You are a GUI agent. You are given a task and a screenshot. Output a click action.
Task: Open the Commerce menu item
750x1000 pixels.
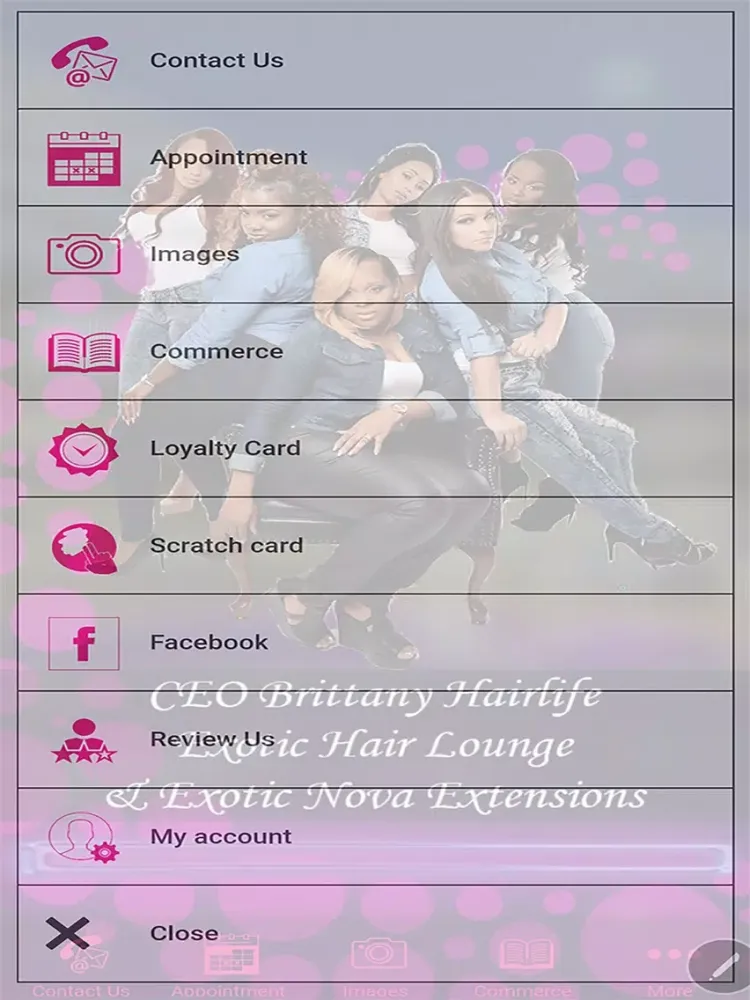click(216, 351)
